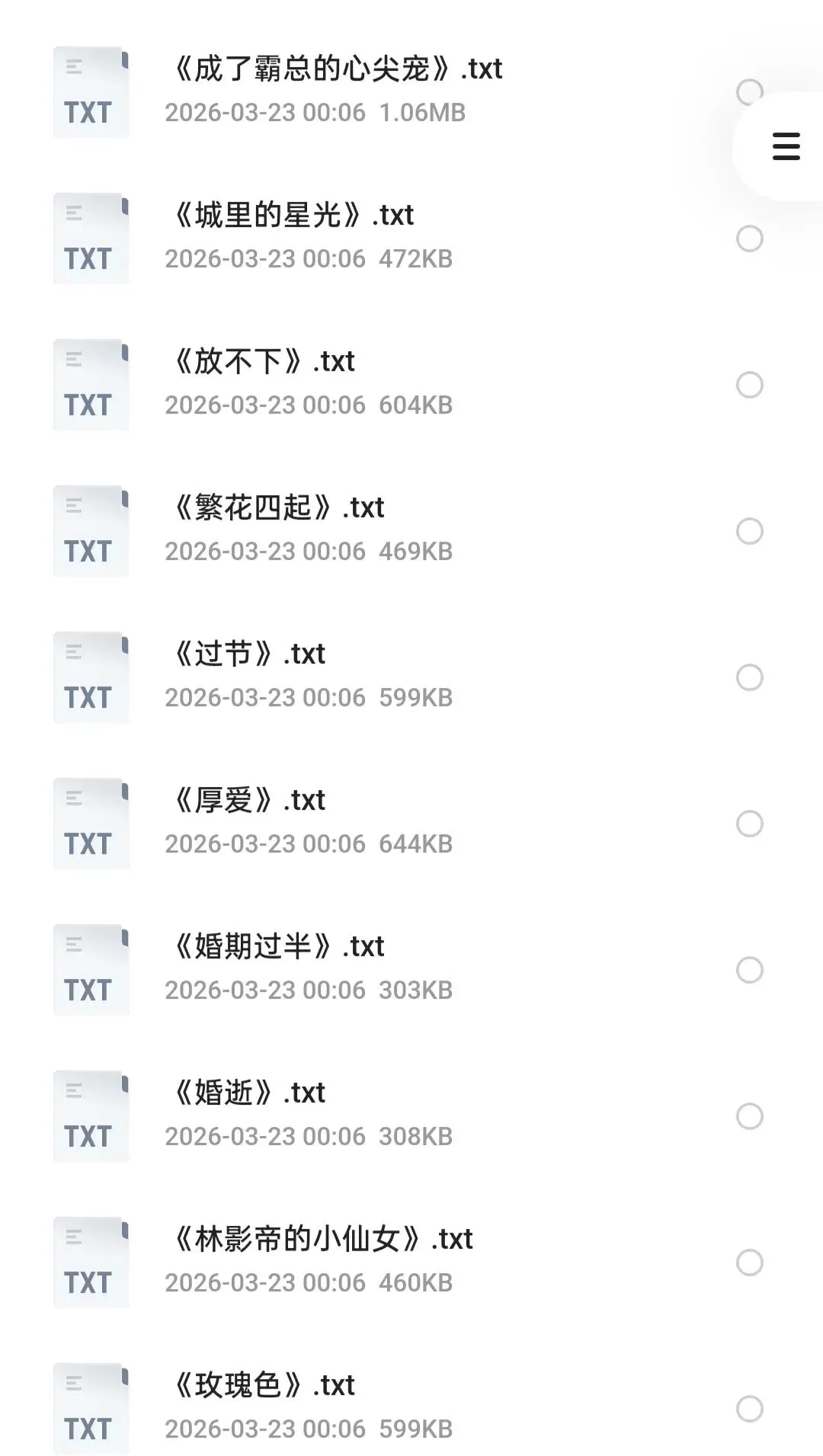This screenshot has height=1456, width=823.
Task: Check the circle next to 《婚逝》.txt
Action: [750, 1116]
